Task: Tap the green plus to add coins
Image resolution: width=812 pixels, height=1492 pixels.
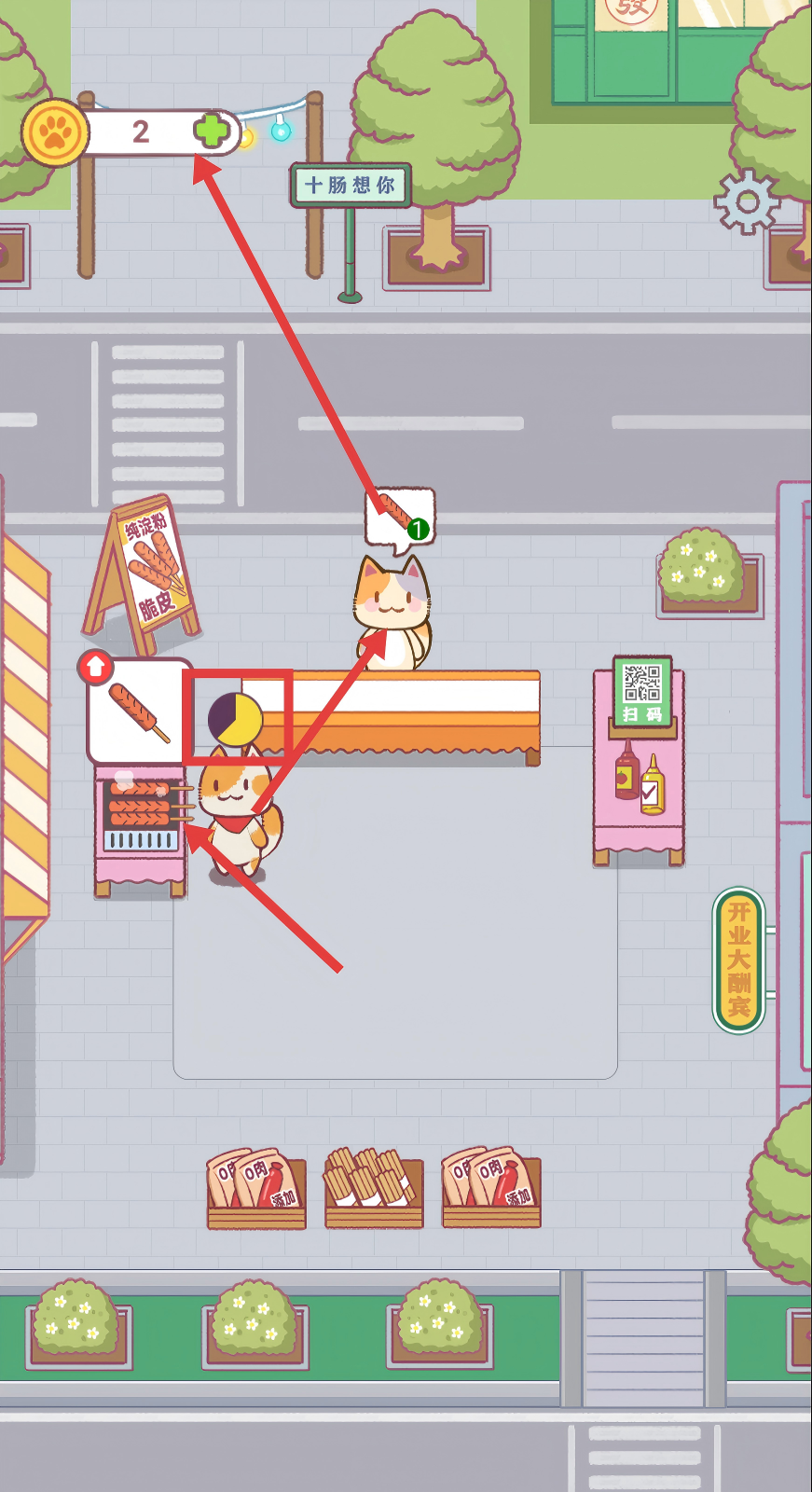Action: [212, 131]
